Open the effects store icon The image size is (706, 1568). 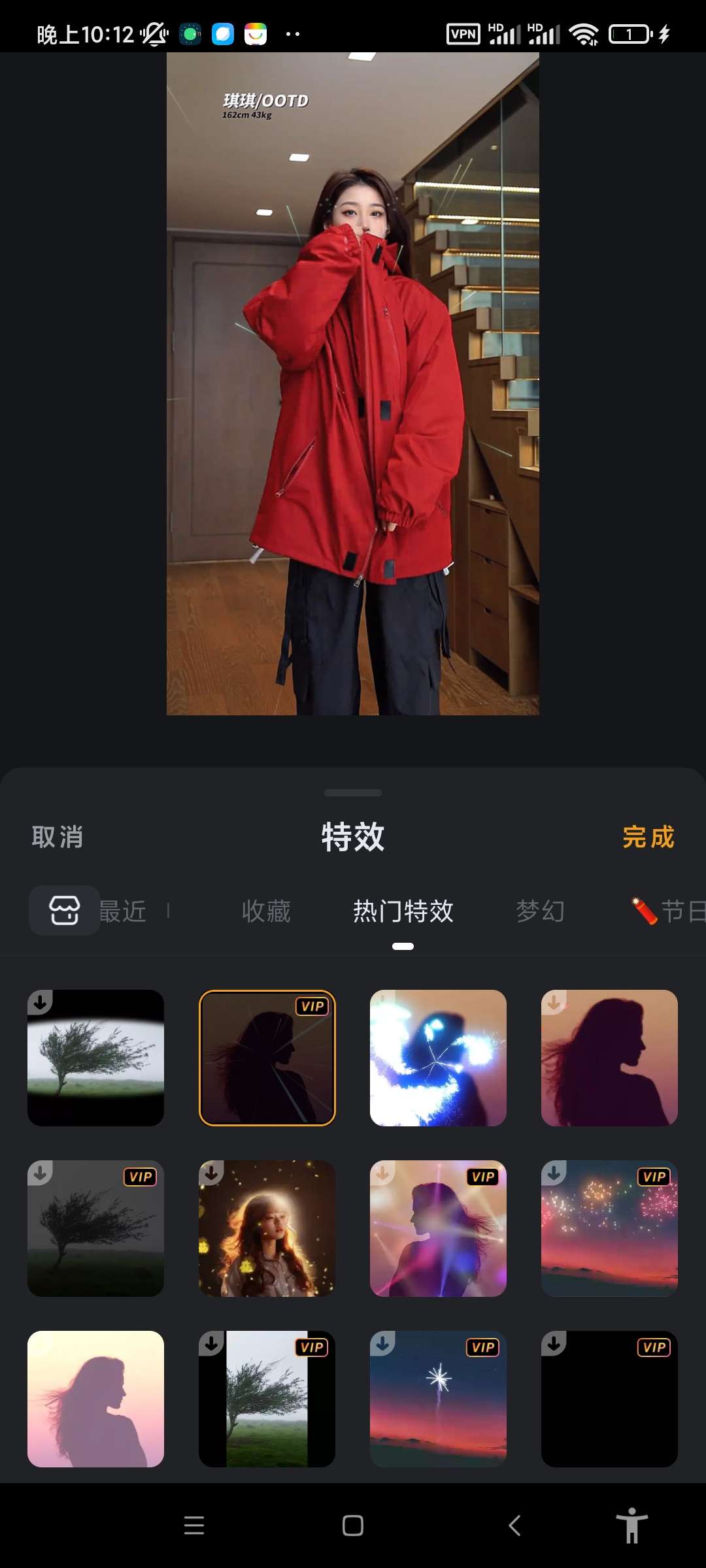64,910
